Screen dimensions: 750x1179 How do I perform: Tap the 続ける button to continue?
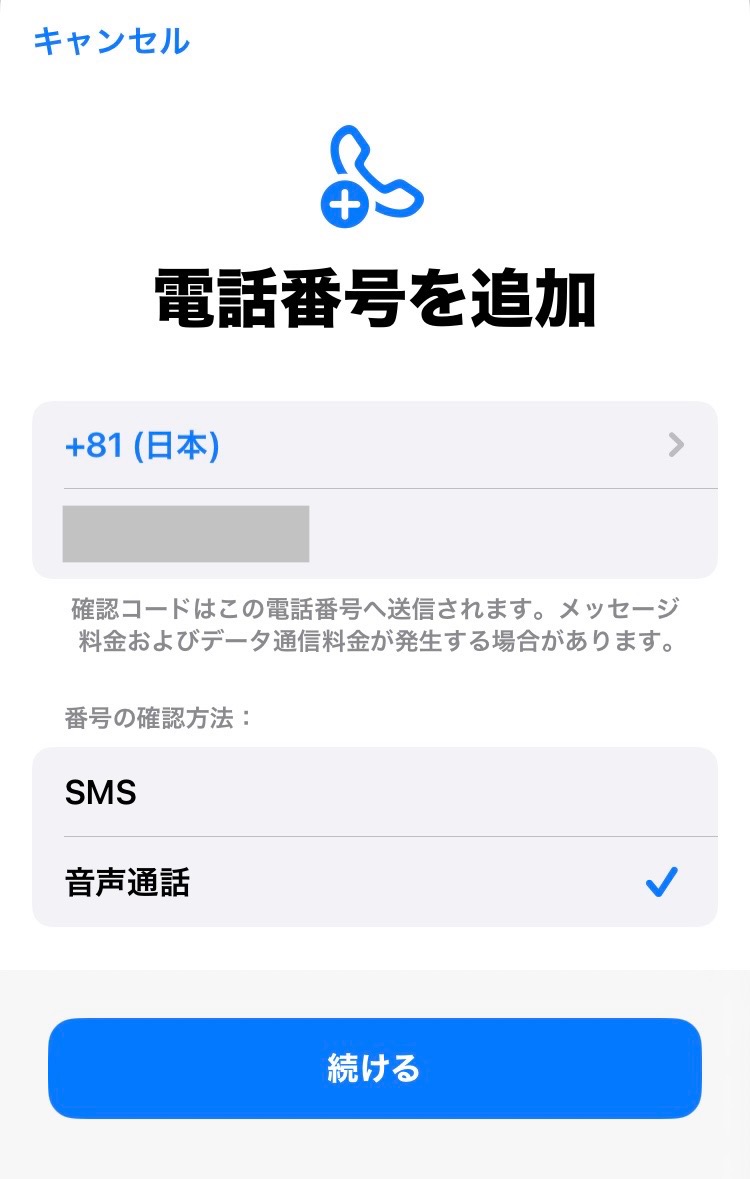(x=374, y=1068)
